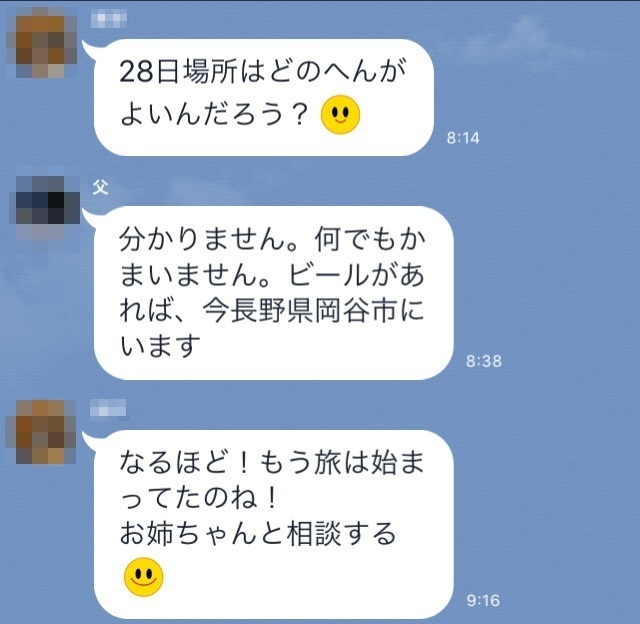Viewport: 640px width, 624px height.
Task: Open the profile picture of 父
Action: click(46, 206)
